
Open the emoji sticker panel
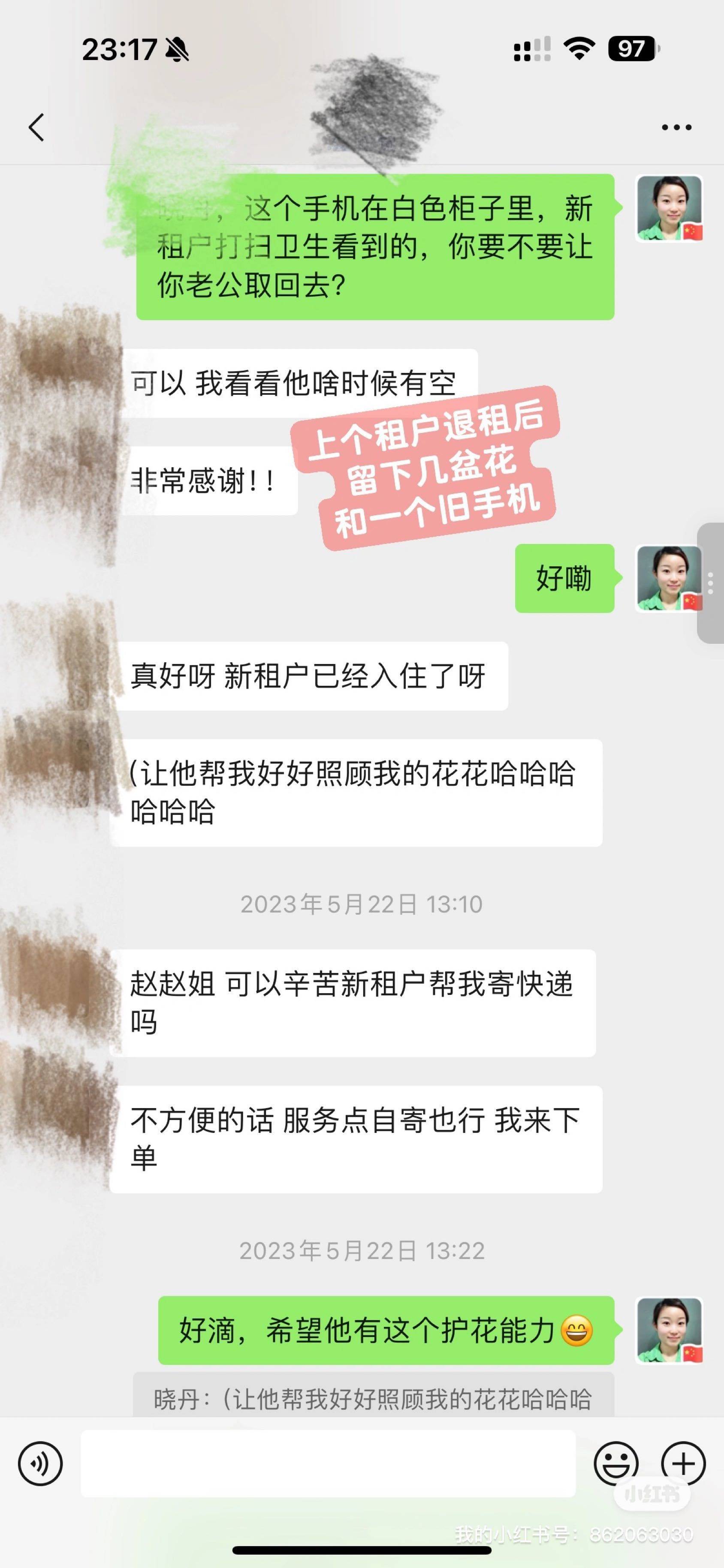point(615,1463)
